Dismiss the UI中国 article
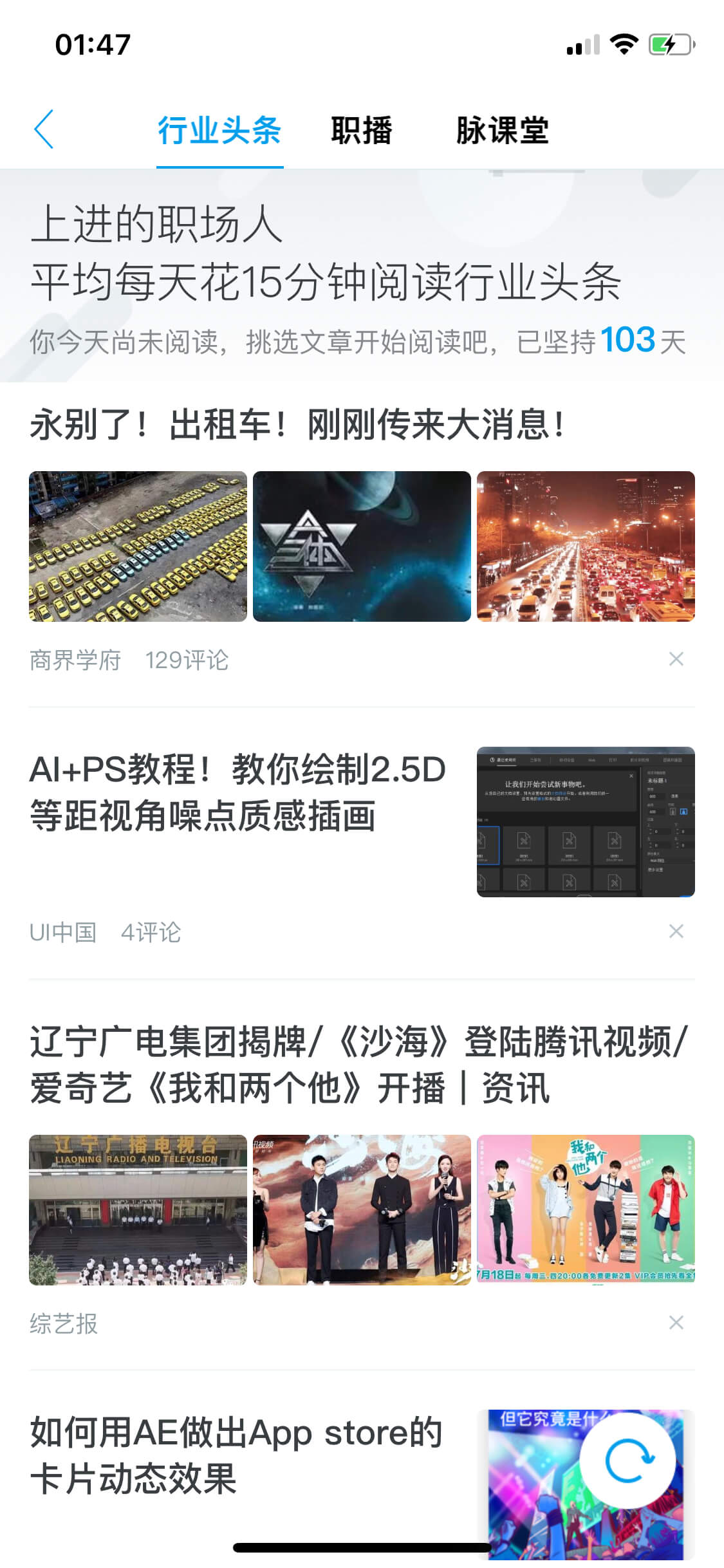Viewport: 724px width, 1568px height. coord(676,931)
